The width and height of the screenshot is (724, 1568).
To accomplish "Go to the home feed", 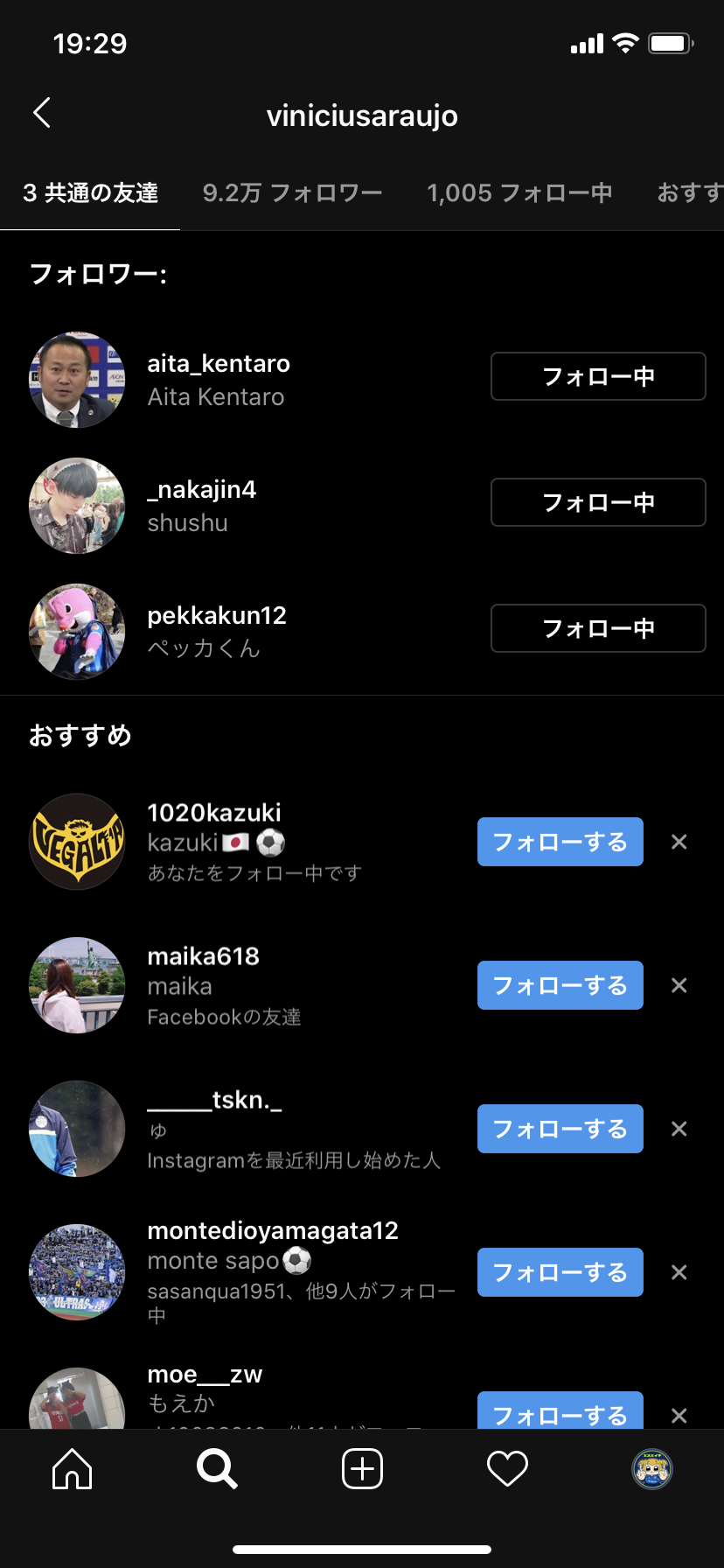I will (73, 1468).
